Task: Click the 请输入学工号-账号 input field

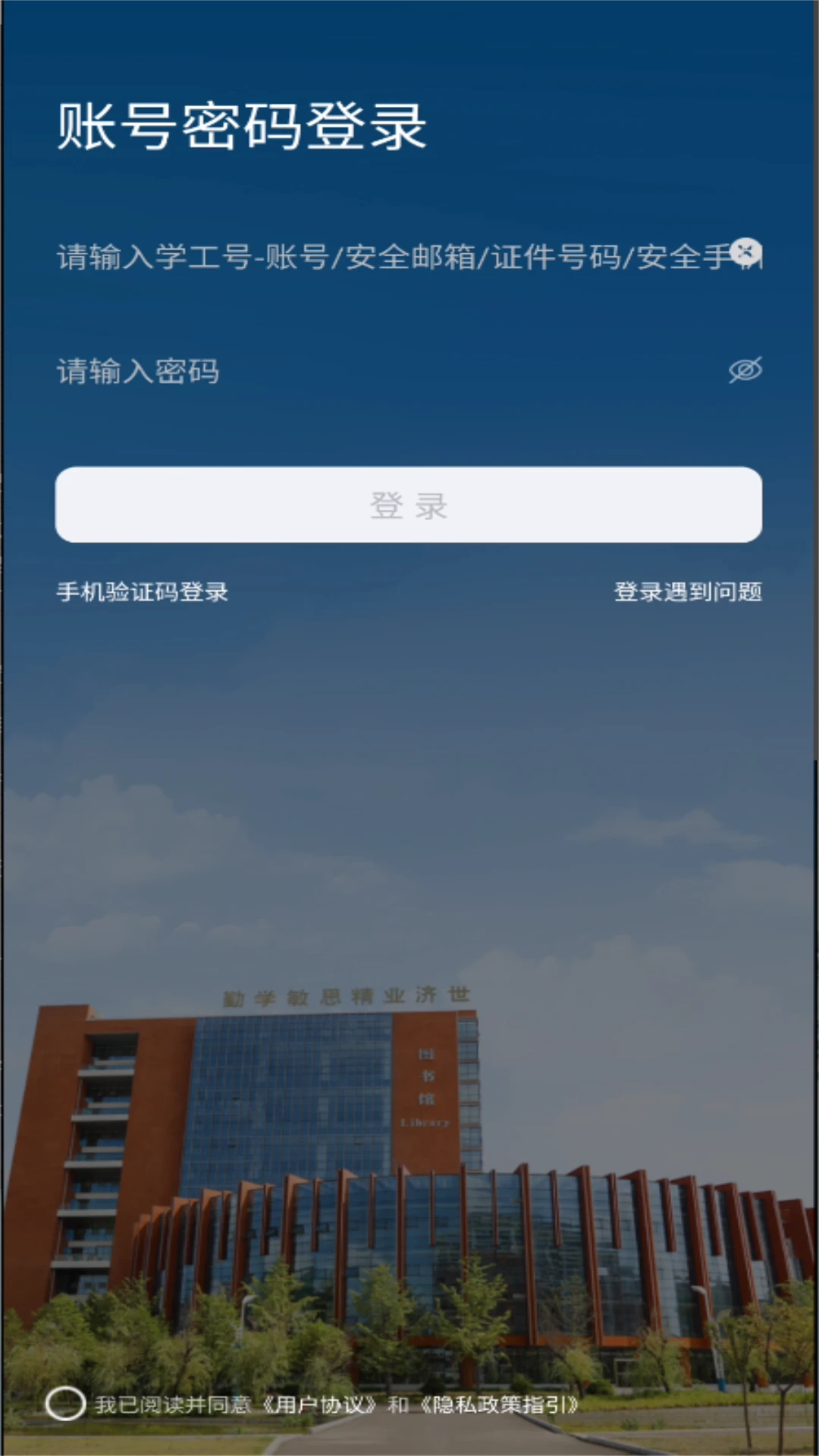Action: coord(341,256)
